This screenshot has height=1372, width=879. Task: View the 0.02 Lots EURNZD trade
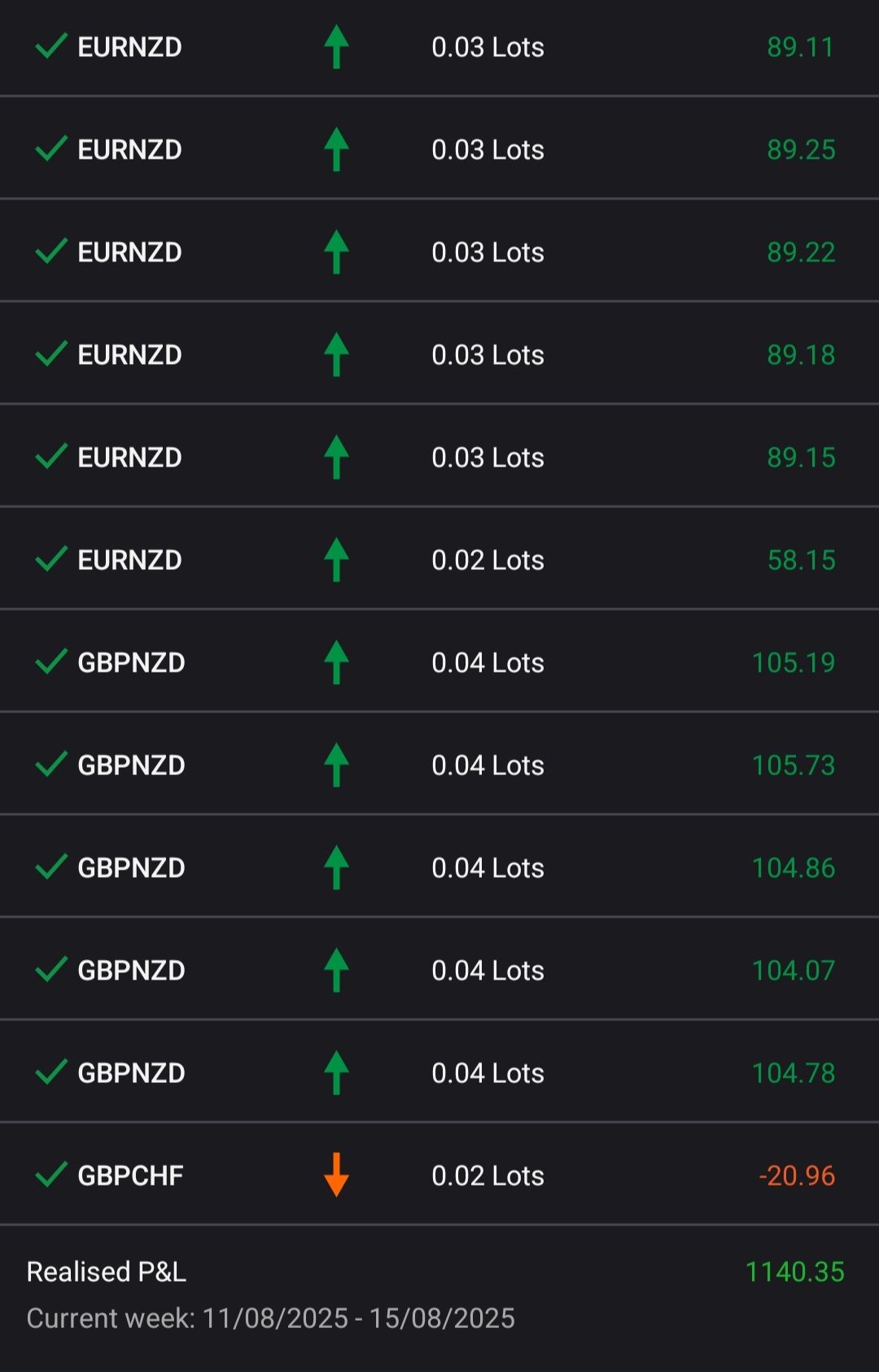point(439,560)
